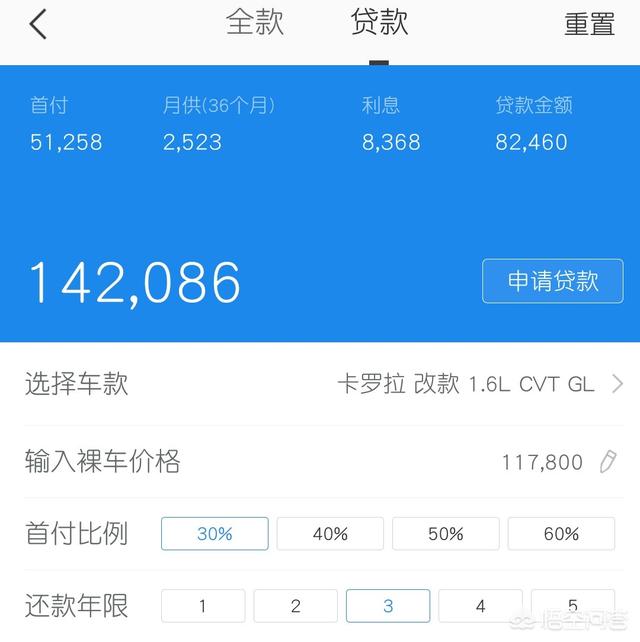Tap the 申请贷款 button
Image resolution: width=640 pixels, height=642 pixels.
(552, 281)
